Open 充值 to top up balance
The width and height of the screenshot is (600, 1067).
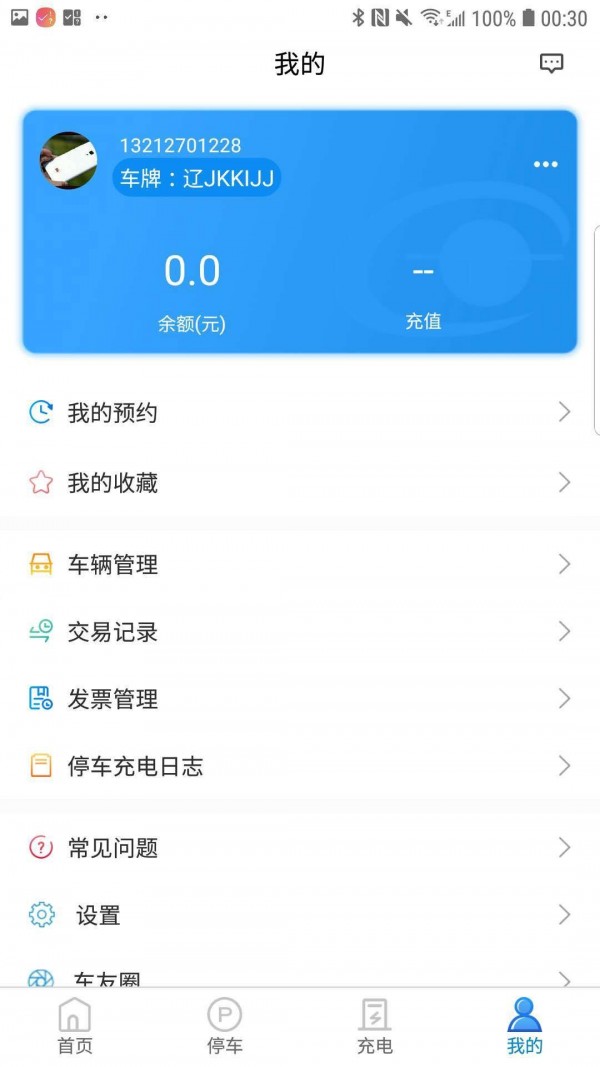pos(423,292)
